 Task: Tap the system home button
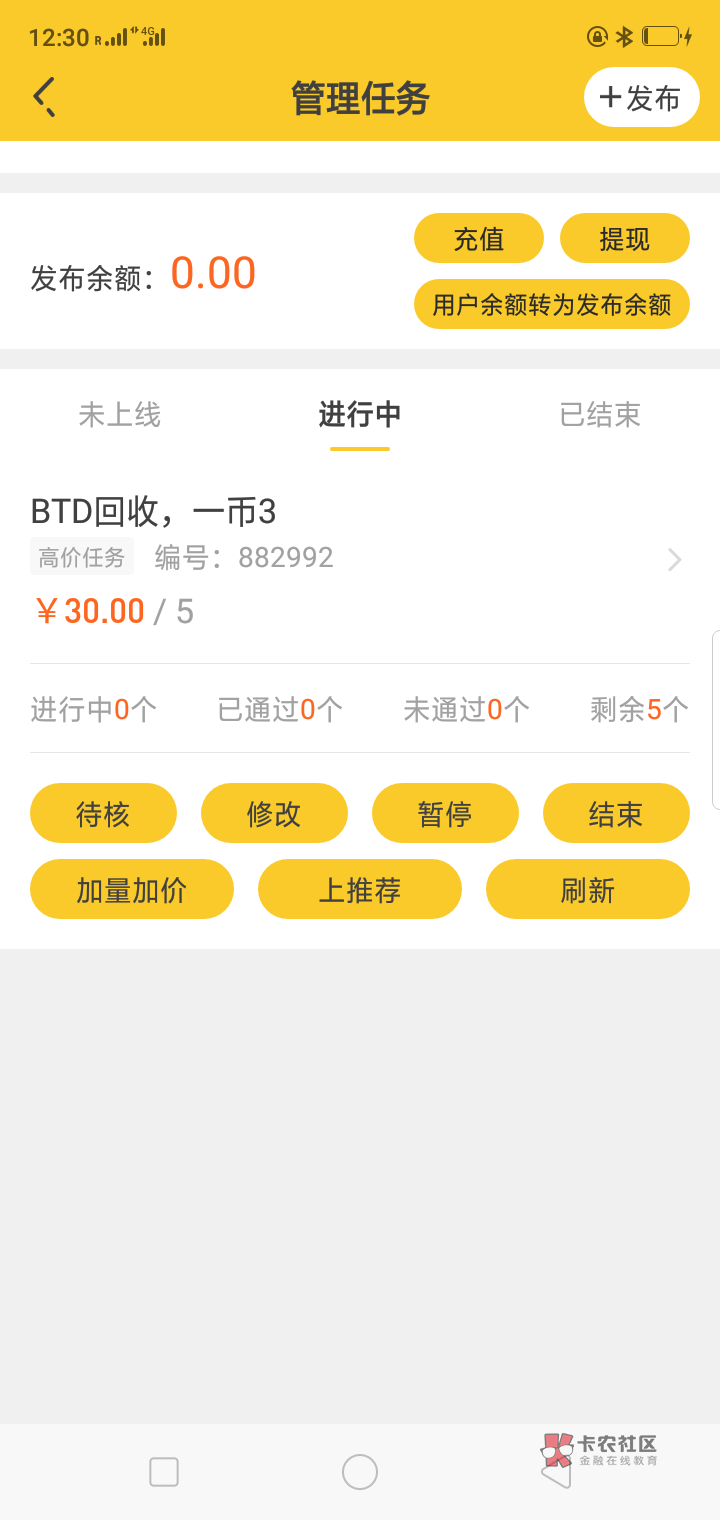(360, 1472)
